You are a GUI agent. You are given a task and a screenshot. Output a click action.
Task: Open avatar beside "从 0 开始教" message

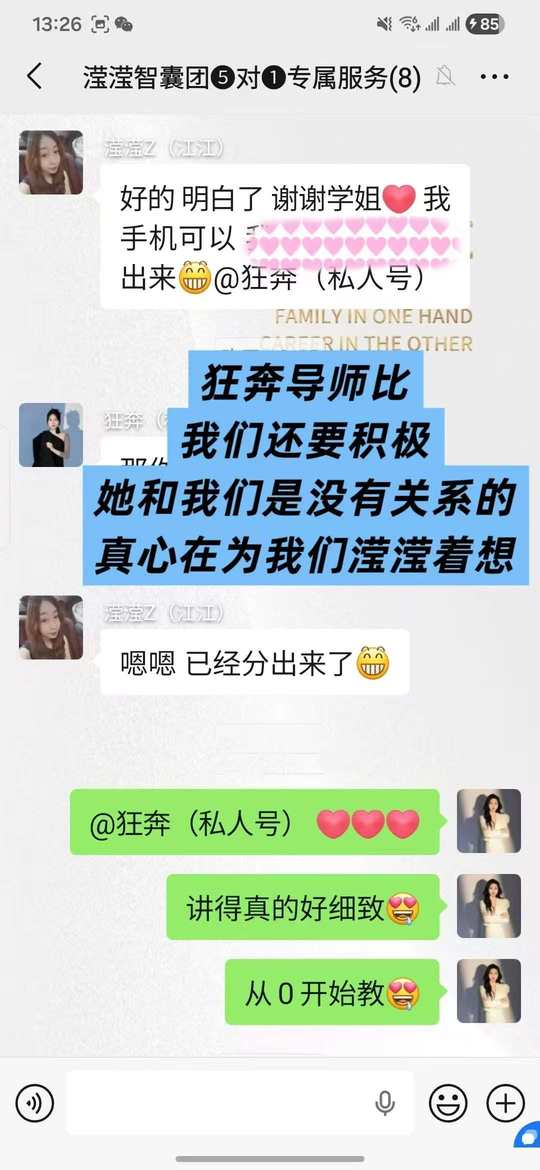pos(489,991)
